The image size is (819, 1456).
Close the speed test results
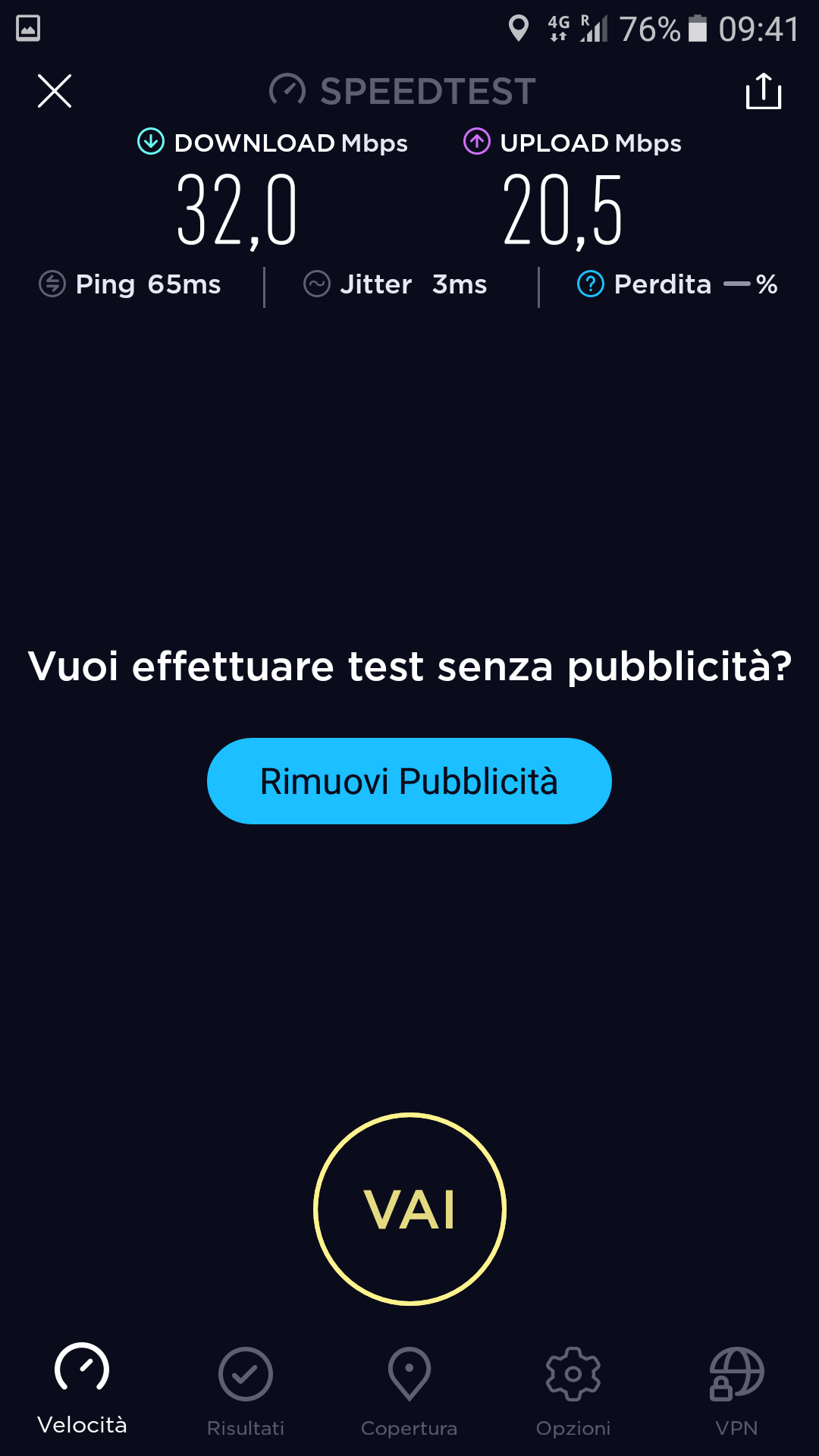tap(55, 91)
